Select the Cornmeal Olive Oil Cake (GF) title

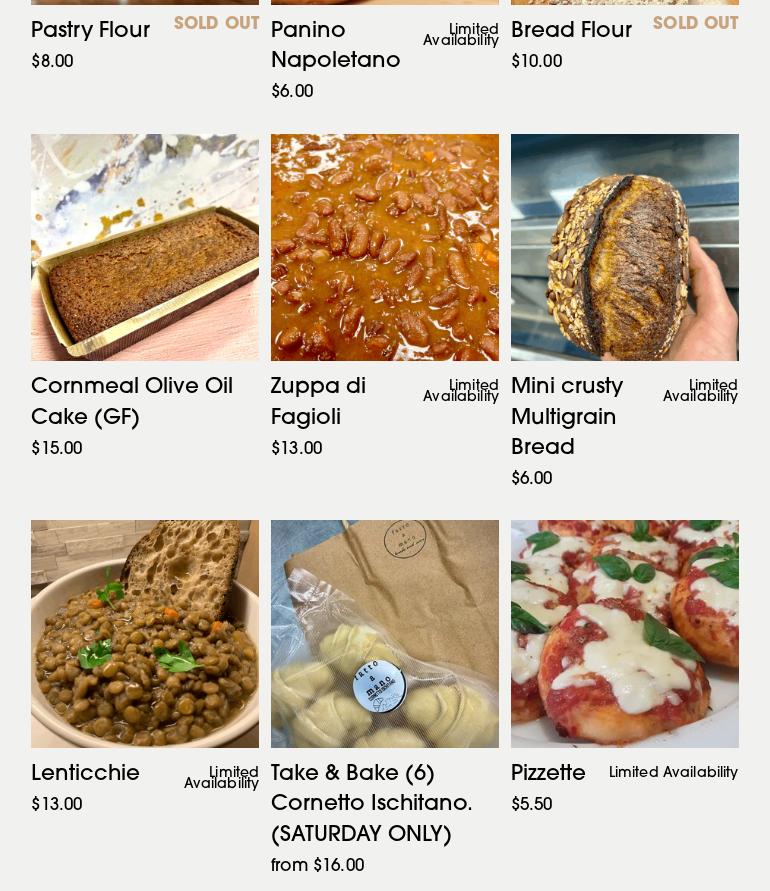pos(132,401)
